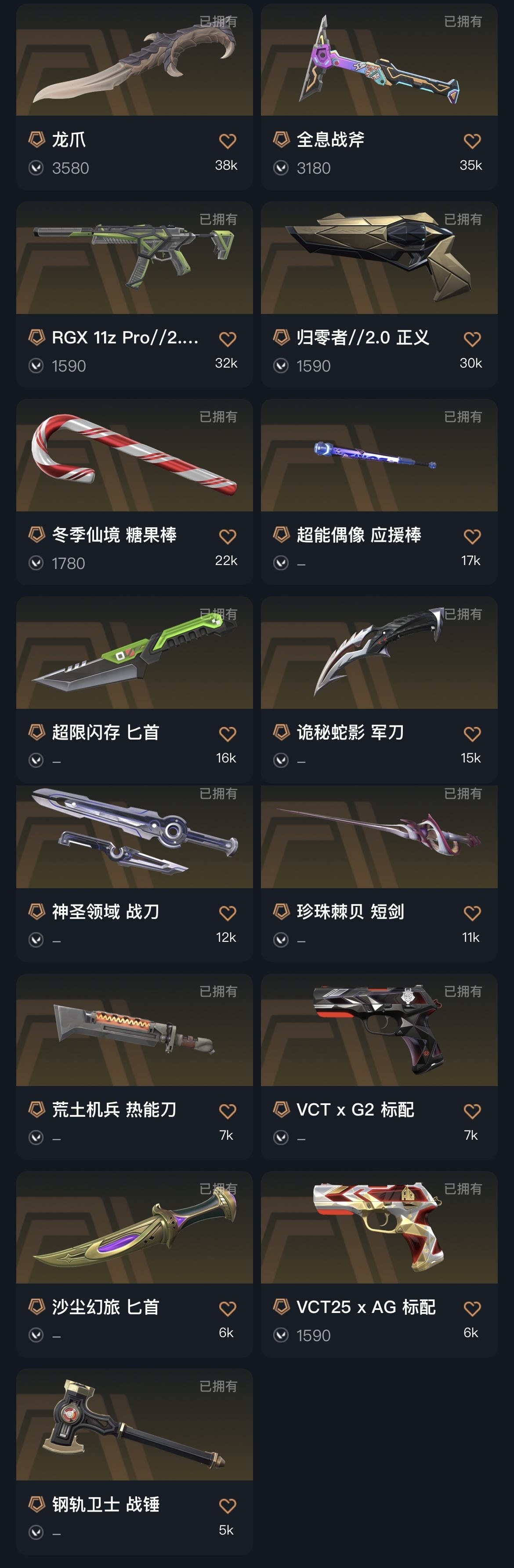This screenshot has width=514, height=1568.
Task: Favorite the 冬季仙境 糖果棒 skin
Action: 228,536
